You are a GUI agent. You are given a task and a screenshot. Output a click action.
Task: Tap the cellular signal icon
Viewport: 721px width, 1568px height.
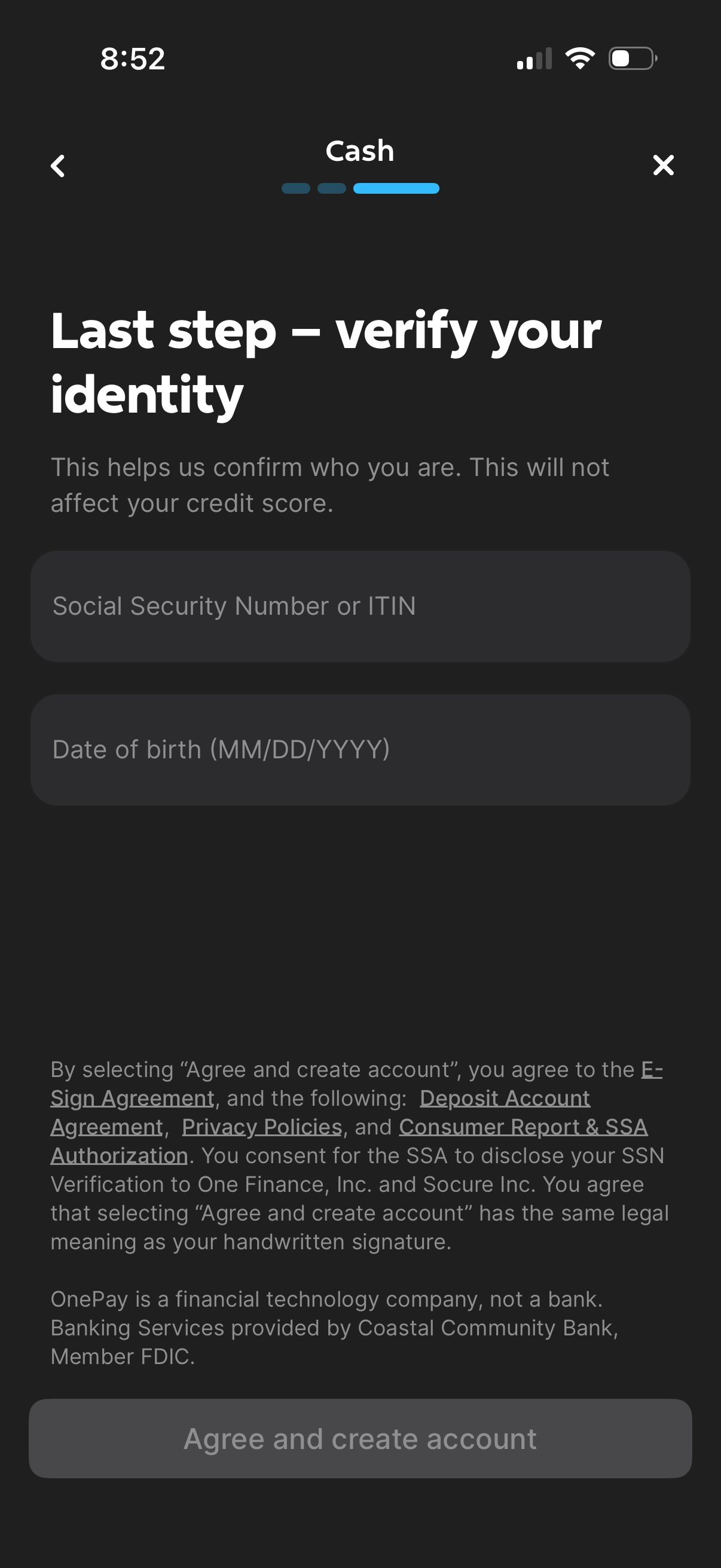[x=536, y=59]
